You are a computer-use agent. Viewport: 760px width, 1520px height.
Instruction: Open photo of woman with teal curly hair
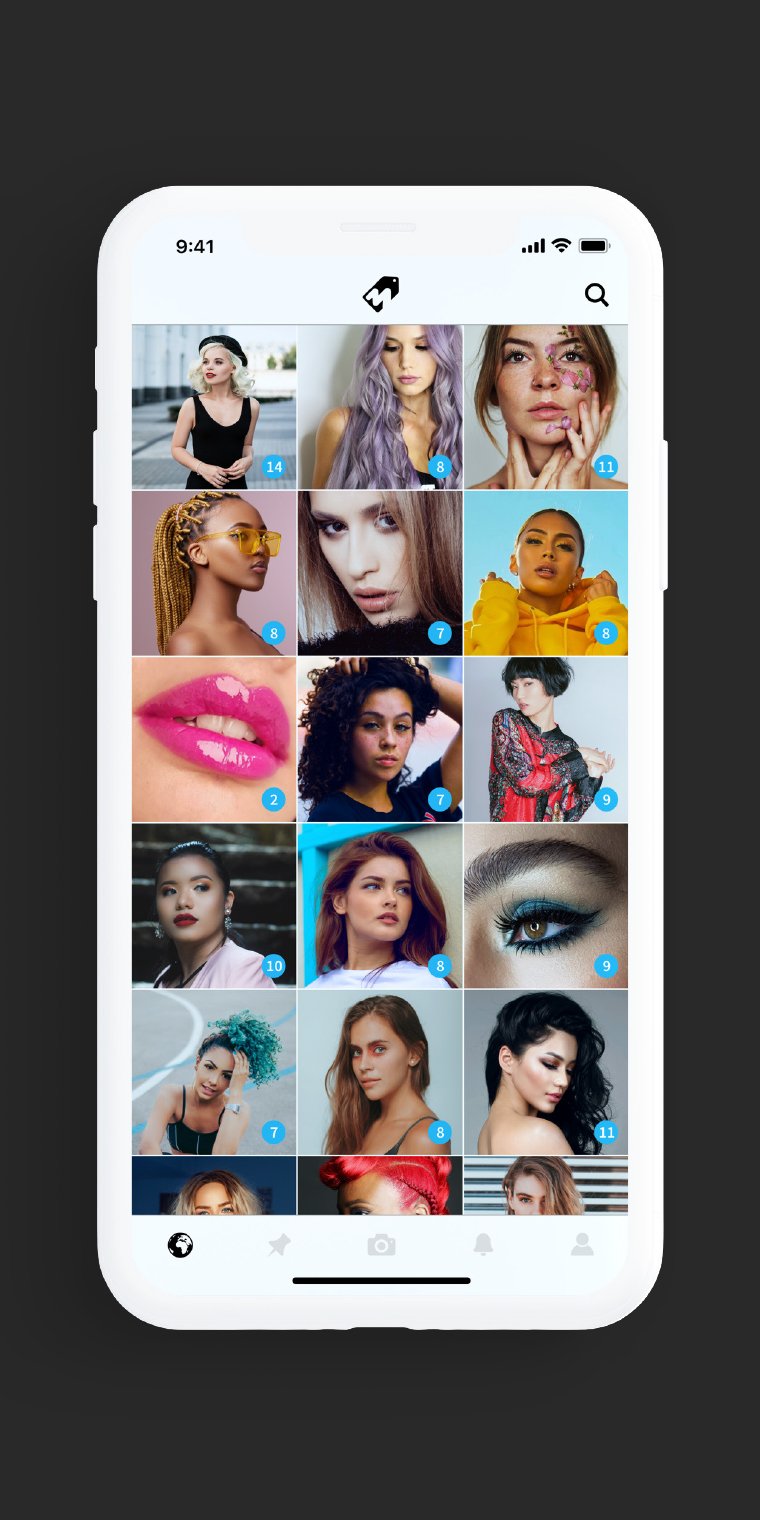pyautogui.click(x=214, y=1072)
